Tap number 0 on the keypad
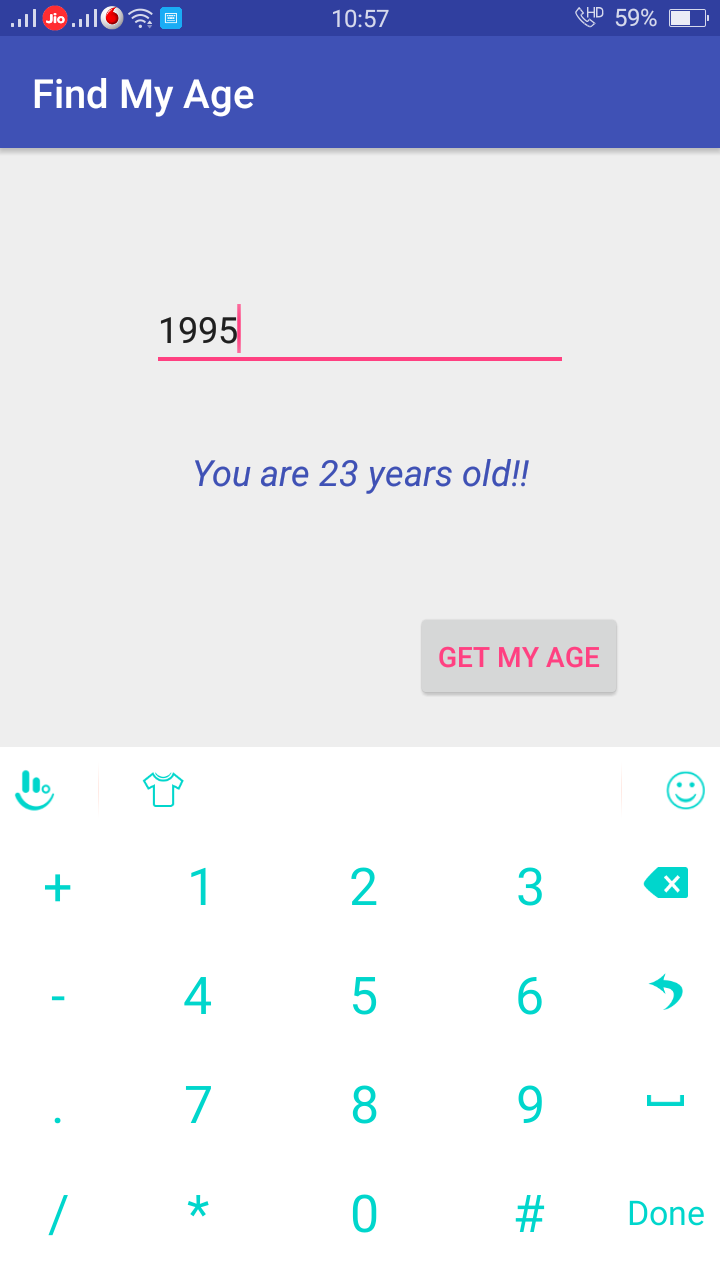Viewport: 720px width, 1280px height. point(364,1213)
